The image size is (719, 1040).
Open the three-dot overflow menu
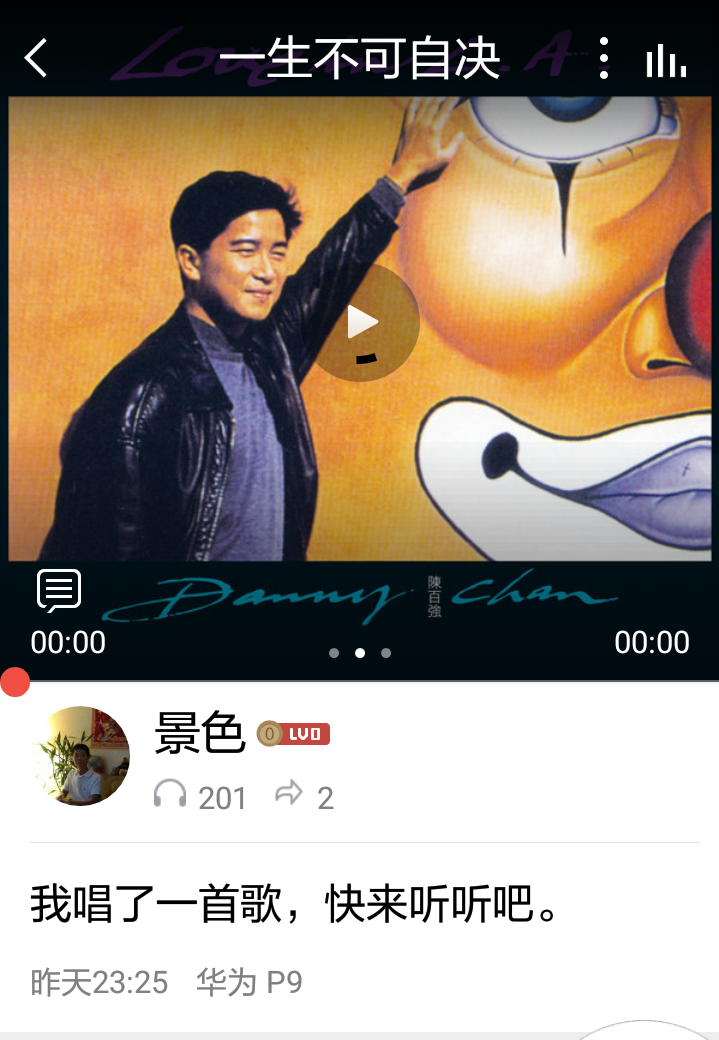pos(603,59)
